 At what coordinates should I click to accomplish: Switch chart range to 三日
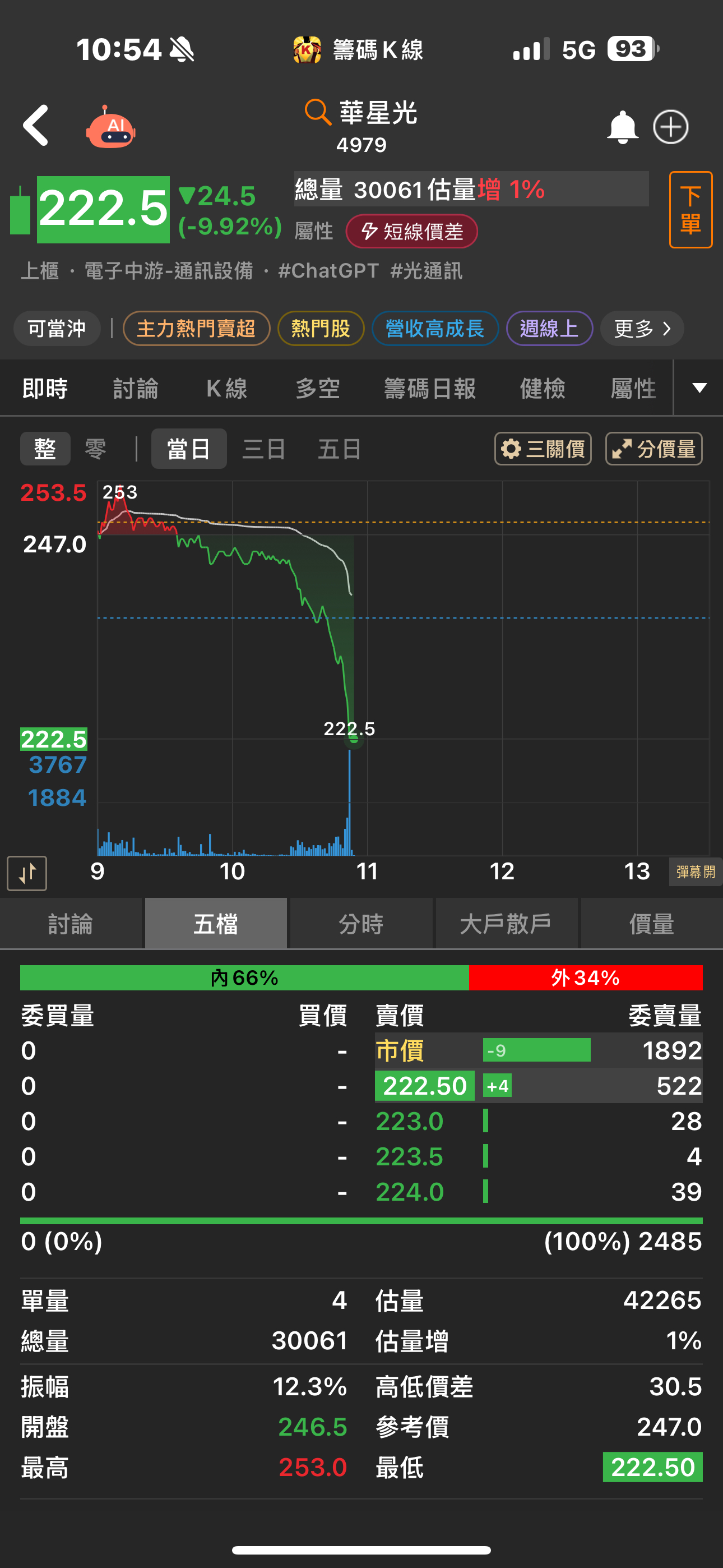pos(263,449)
